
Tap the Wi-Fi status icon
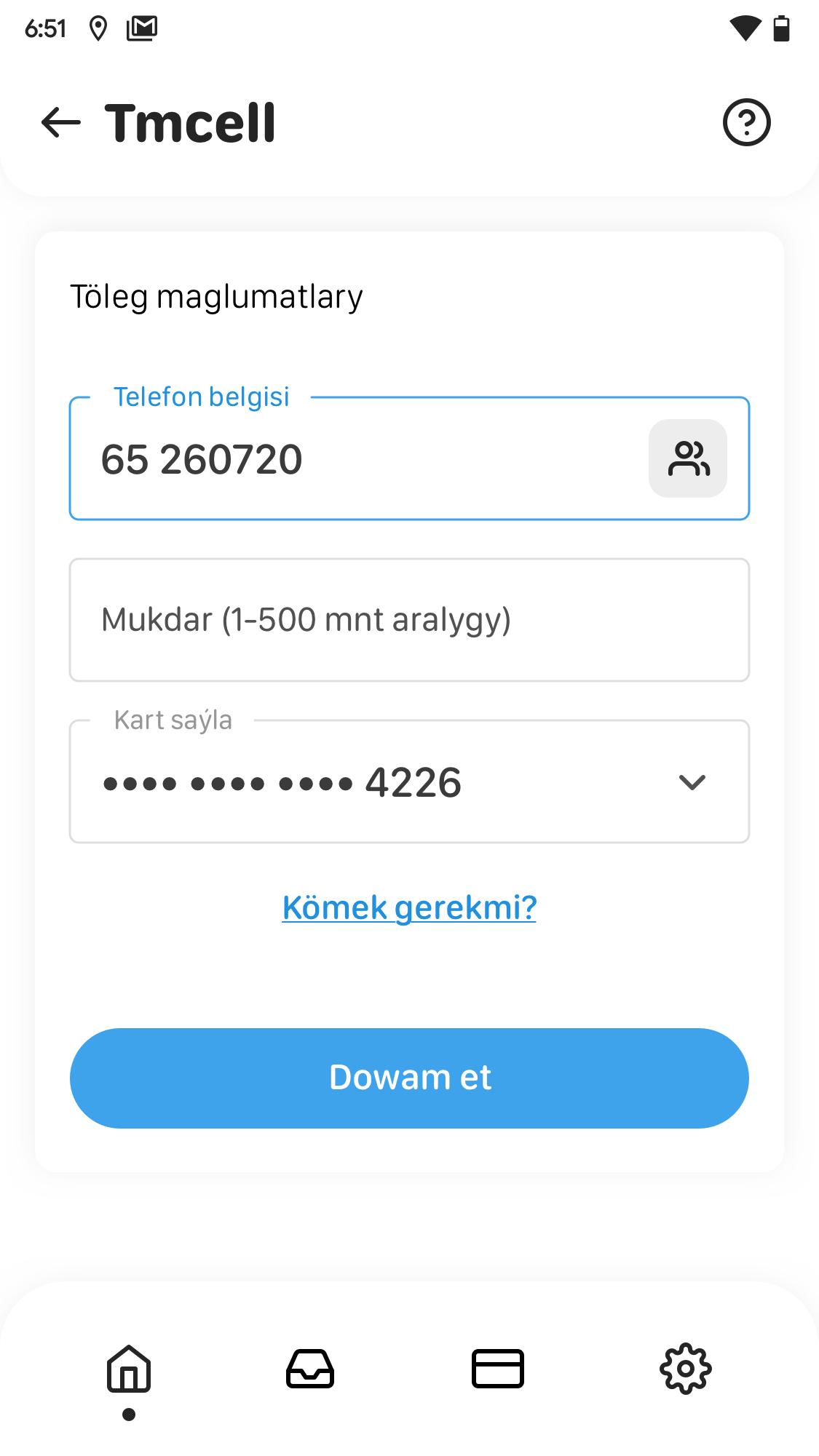[x=744, y=28]
